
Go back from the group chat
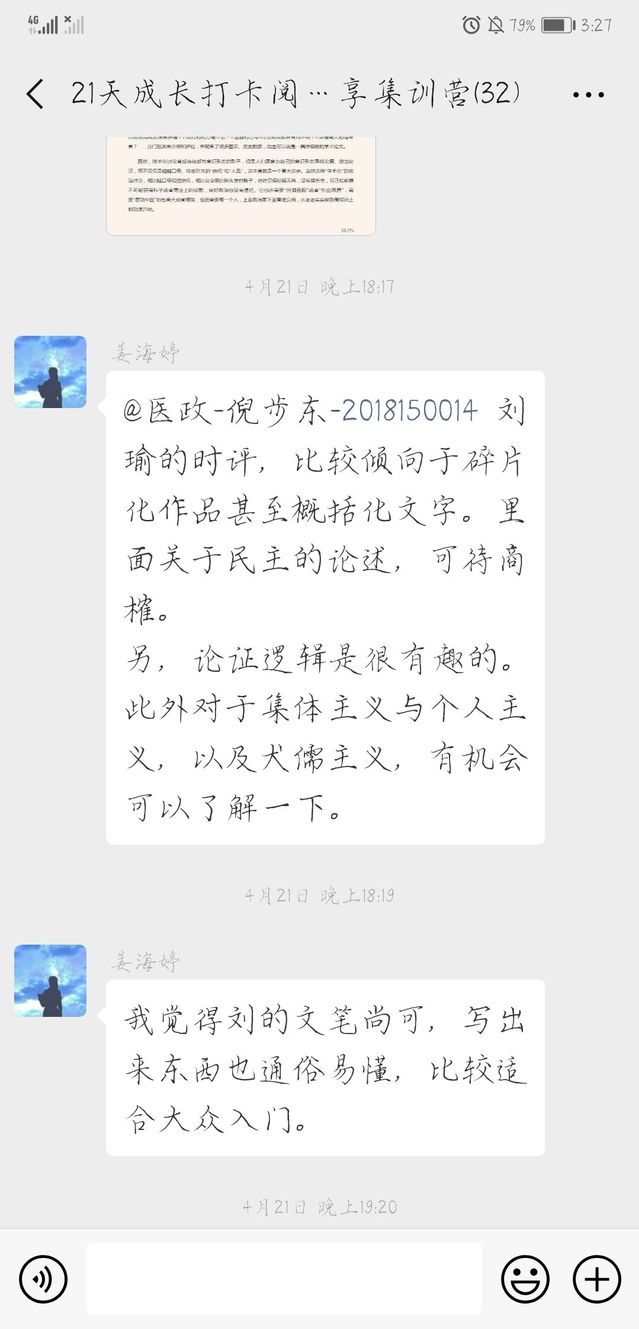point(35,95)
